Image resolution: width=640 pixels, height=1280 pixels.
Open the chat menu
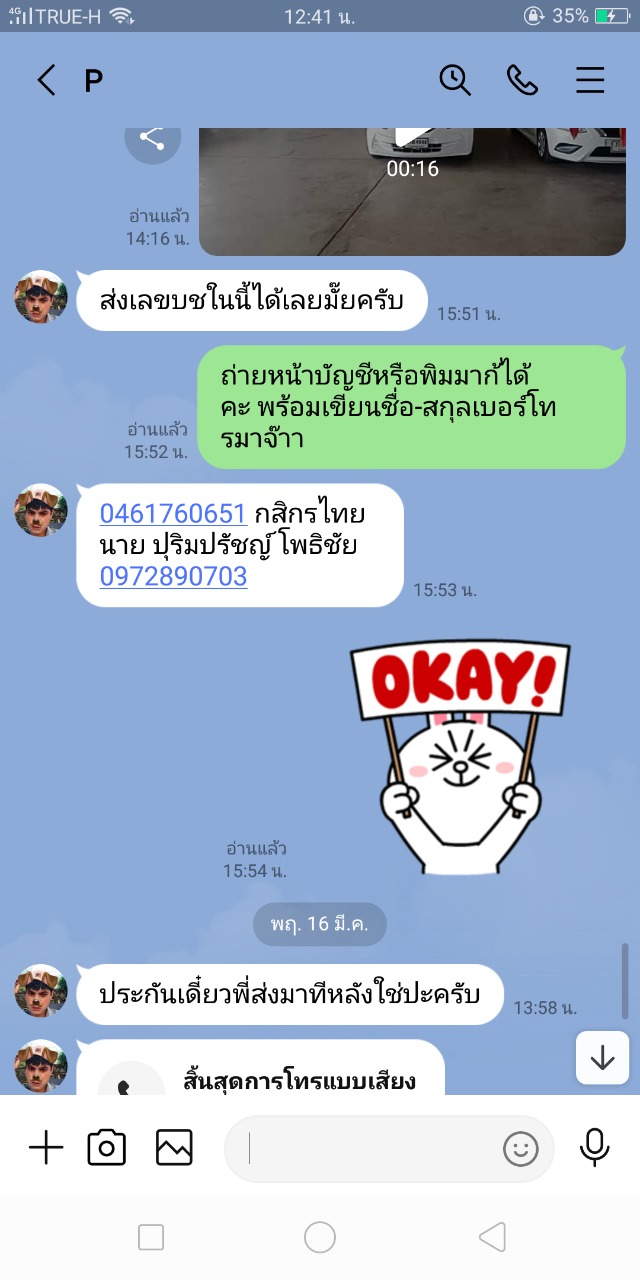click(590, 80)
